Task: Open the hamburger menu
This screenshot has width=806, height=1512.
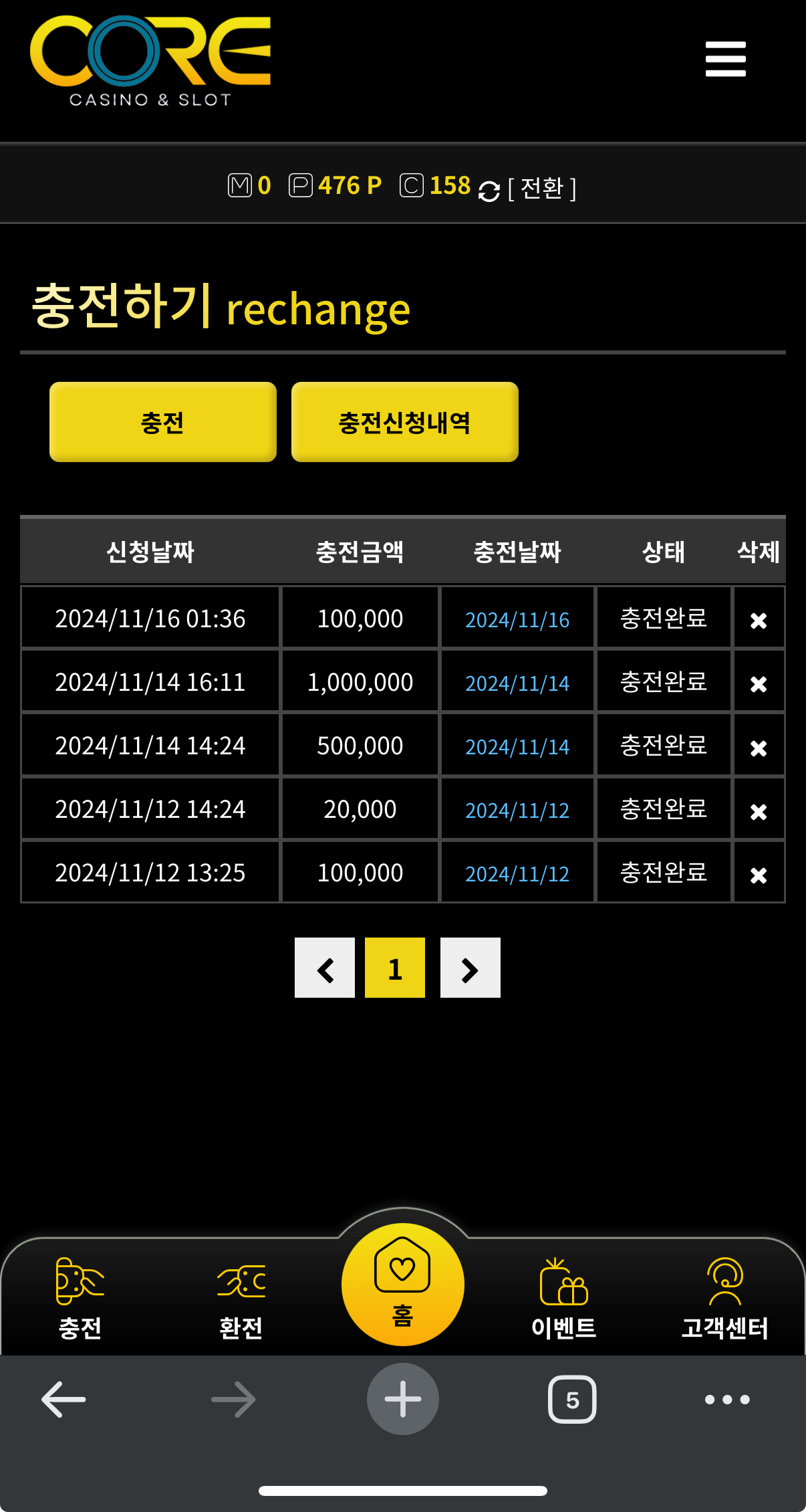Action: click(x=725, y=59)
